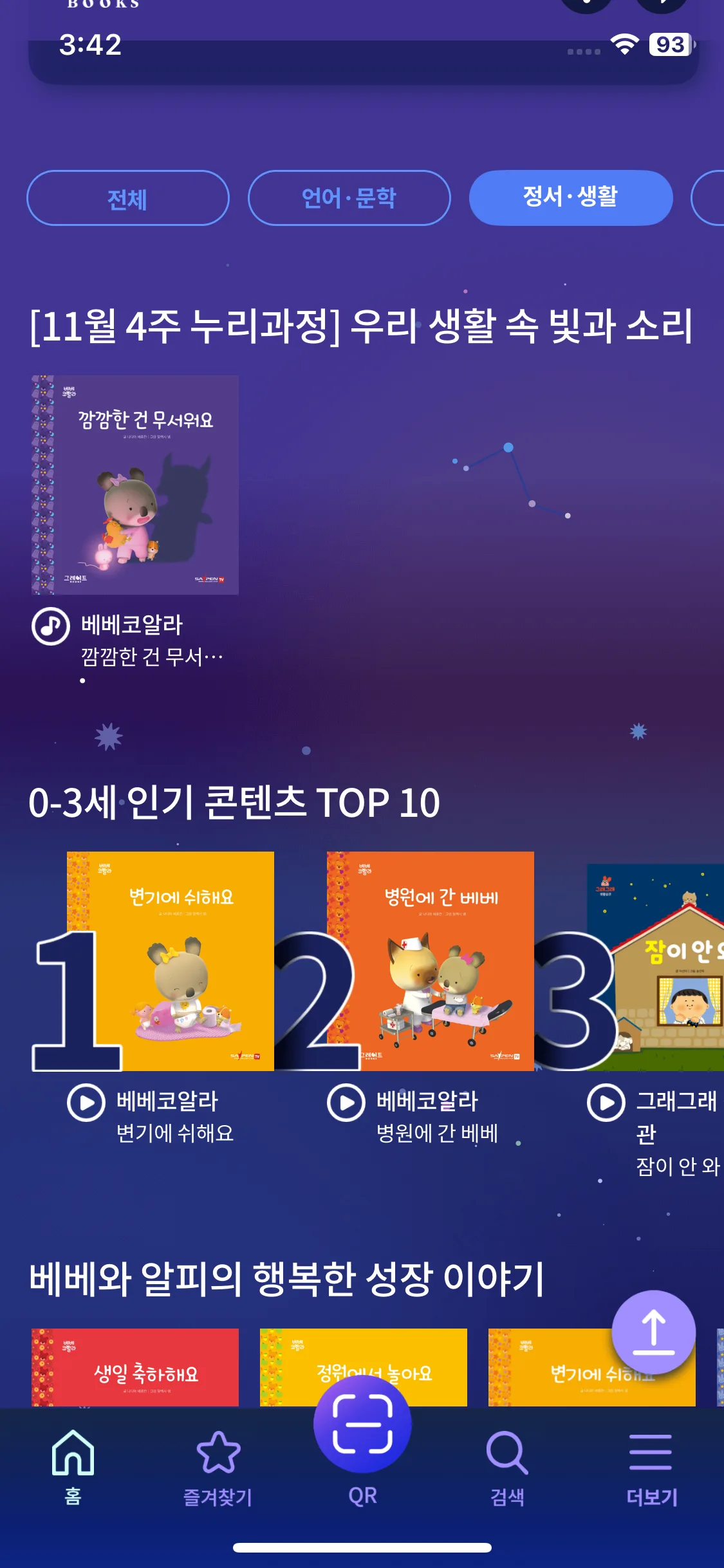
Task: Tap the scroll-to-top floating button
Action: tap(653, 1332)
